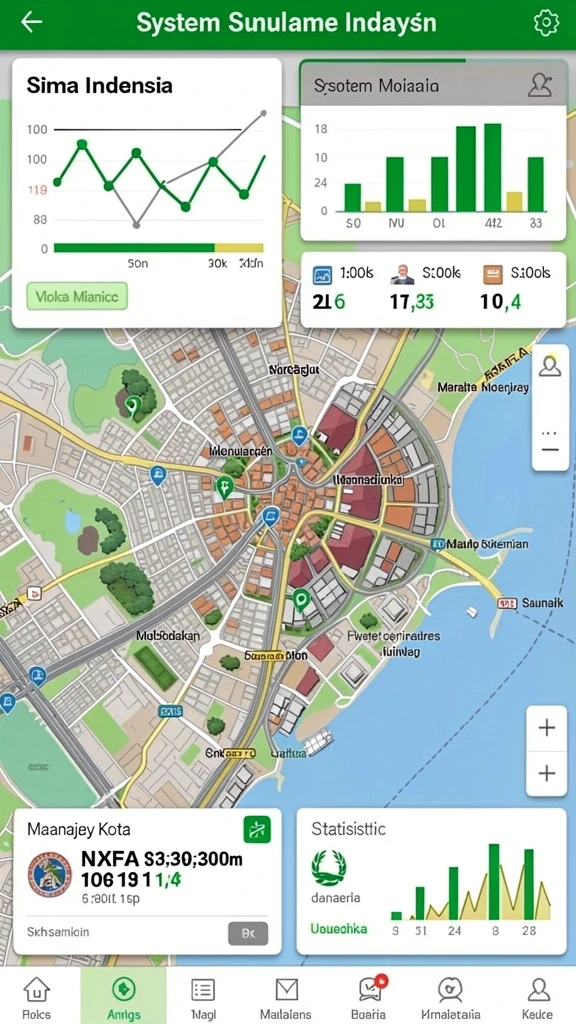Open the Sima Indensia chart card
The height and width of the screenshot is (1024, 576).
(147, 193)
